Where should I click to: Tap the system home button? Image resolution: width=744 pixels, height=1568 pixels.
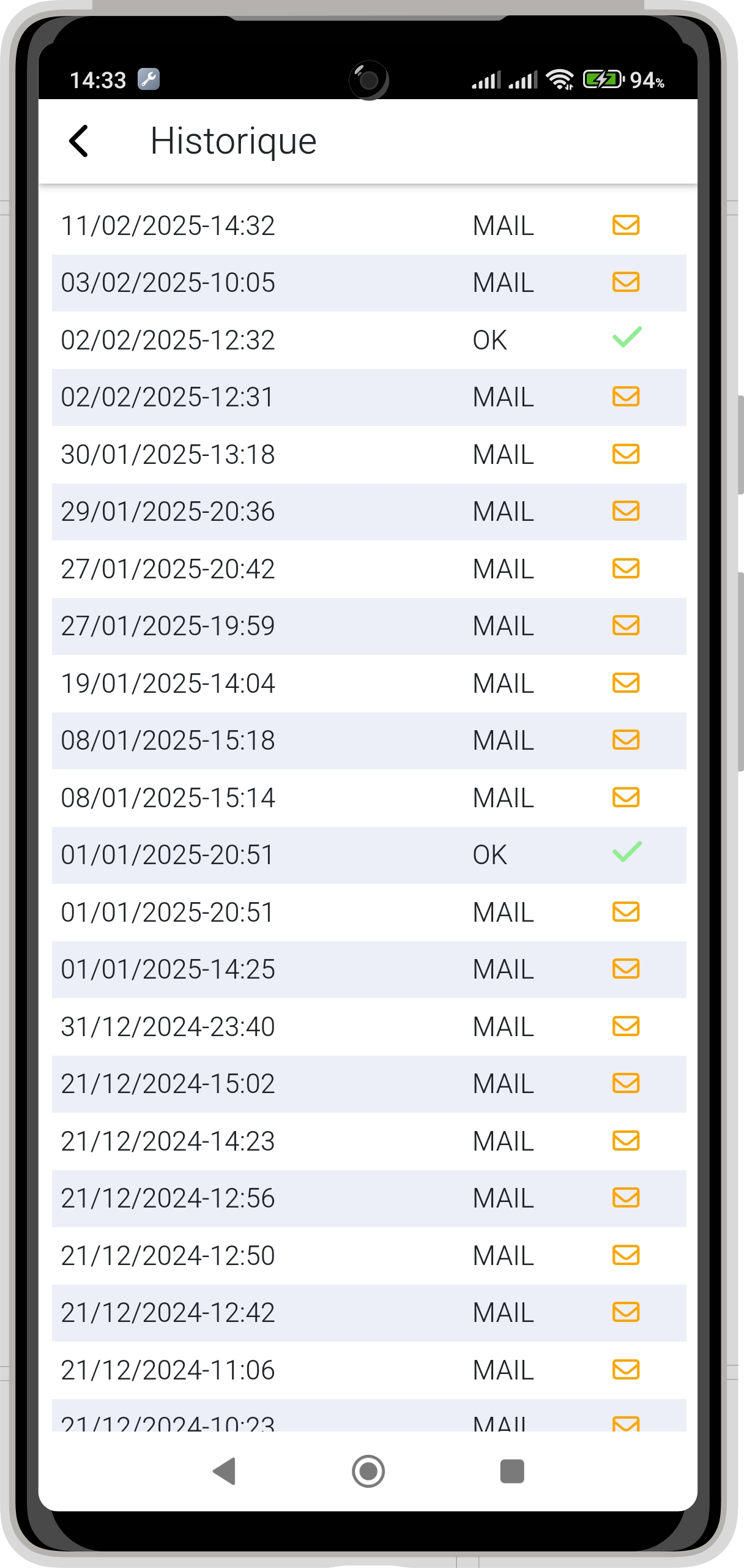(x=368, y=1471)
